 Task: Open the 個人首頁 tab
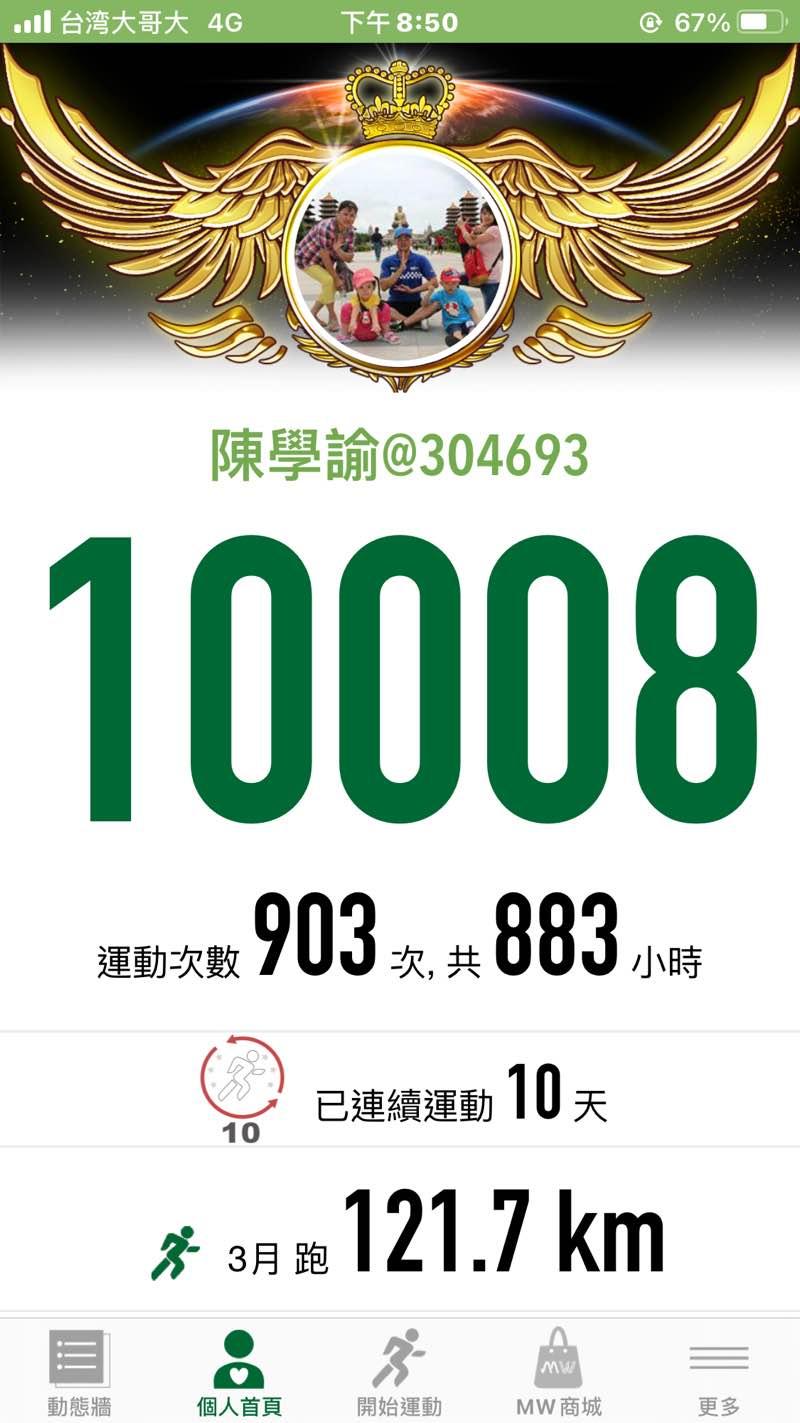(x=239, y=1372)
